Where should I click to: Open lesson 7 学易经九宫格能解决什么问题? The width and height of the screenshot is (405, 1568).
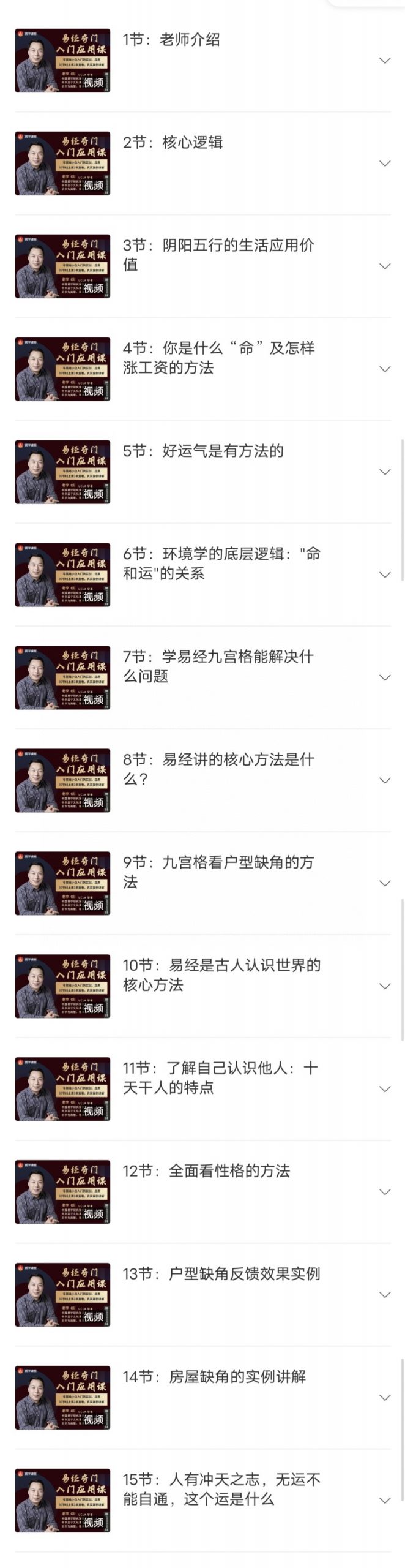pos(218,666)
